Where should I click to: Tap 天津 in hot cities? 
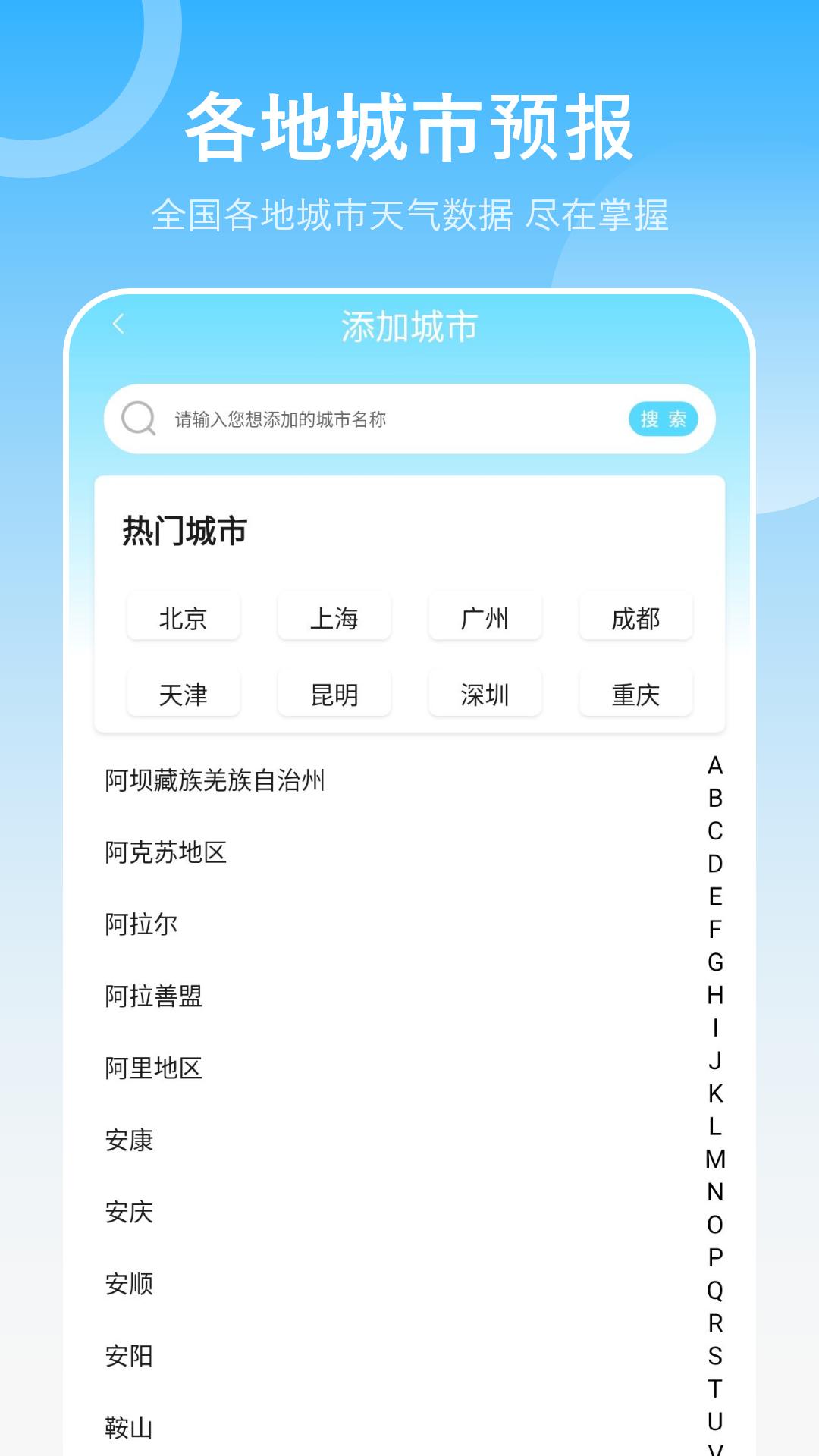point(184,692)
